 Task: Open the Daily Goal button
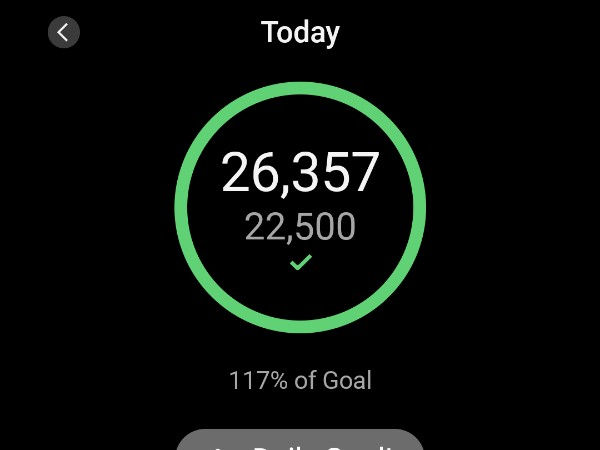(x=300, y=442)
